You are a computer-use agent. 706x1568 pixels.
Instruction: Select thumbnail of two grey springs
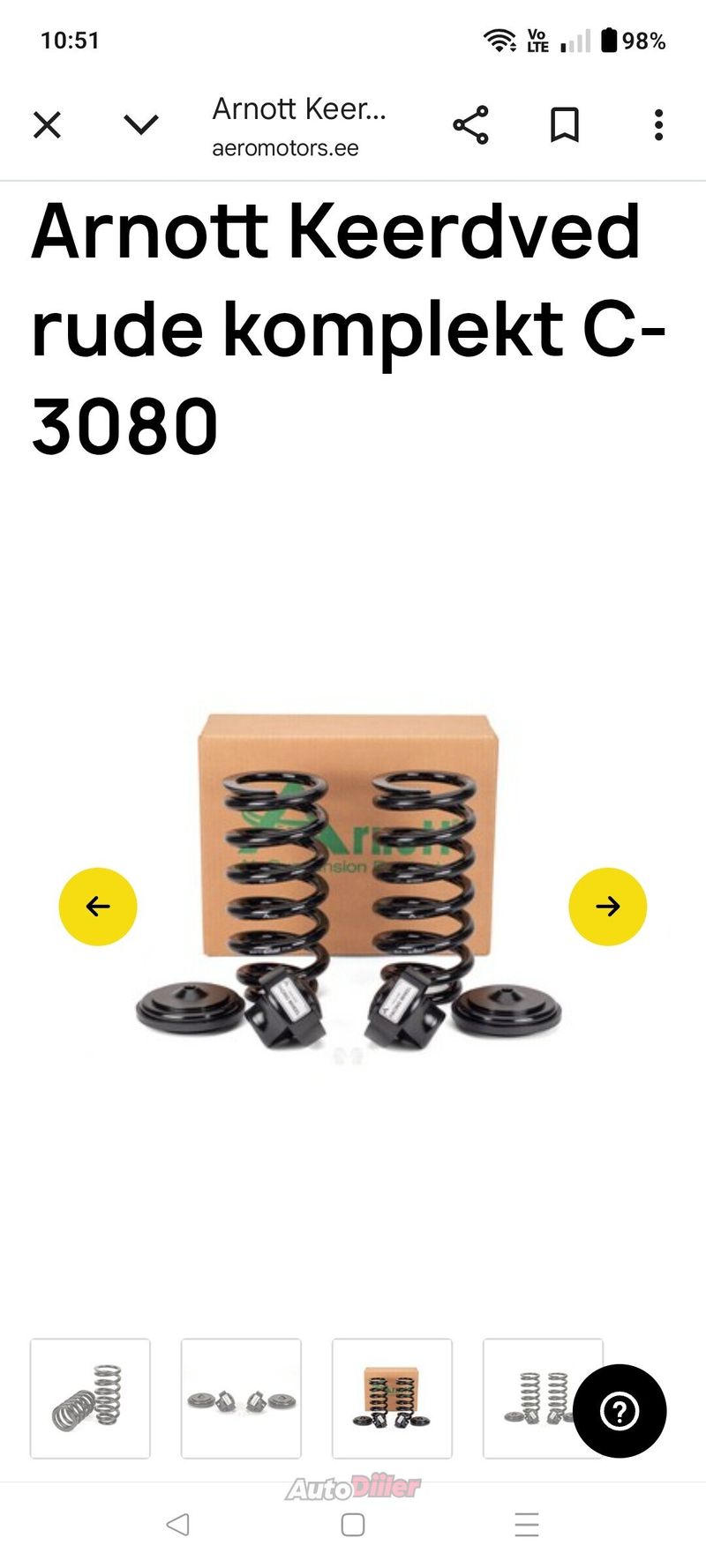coord(90,1398)
